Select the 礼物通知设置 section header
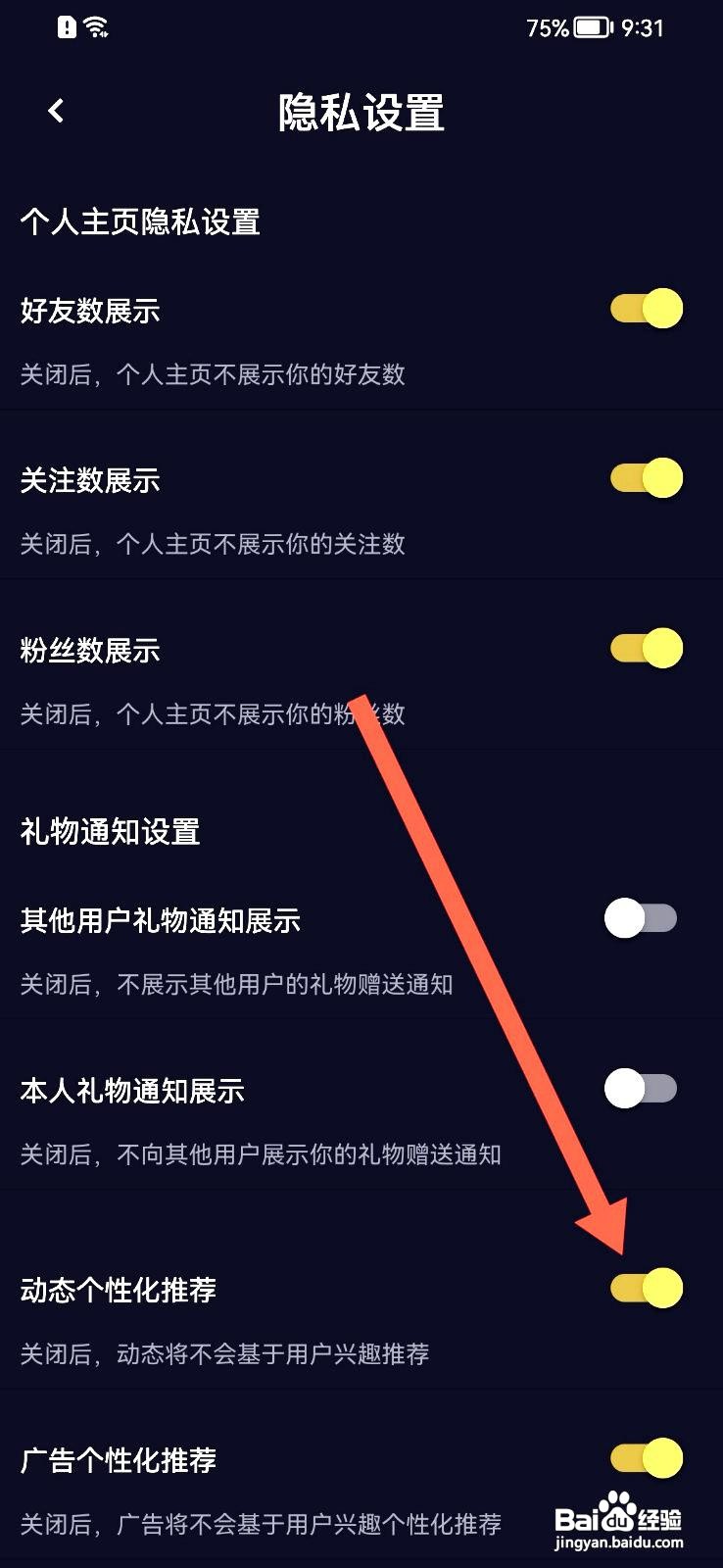The image size is (723, 1568). pos(112,832)
